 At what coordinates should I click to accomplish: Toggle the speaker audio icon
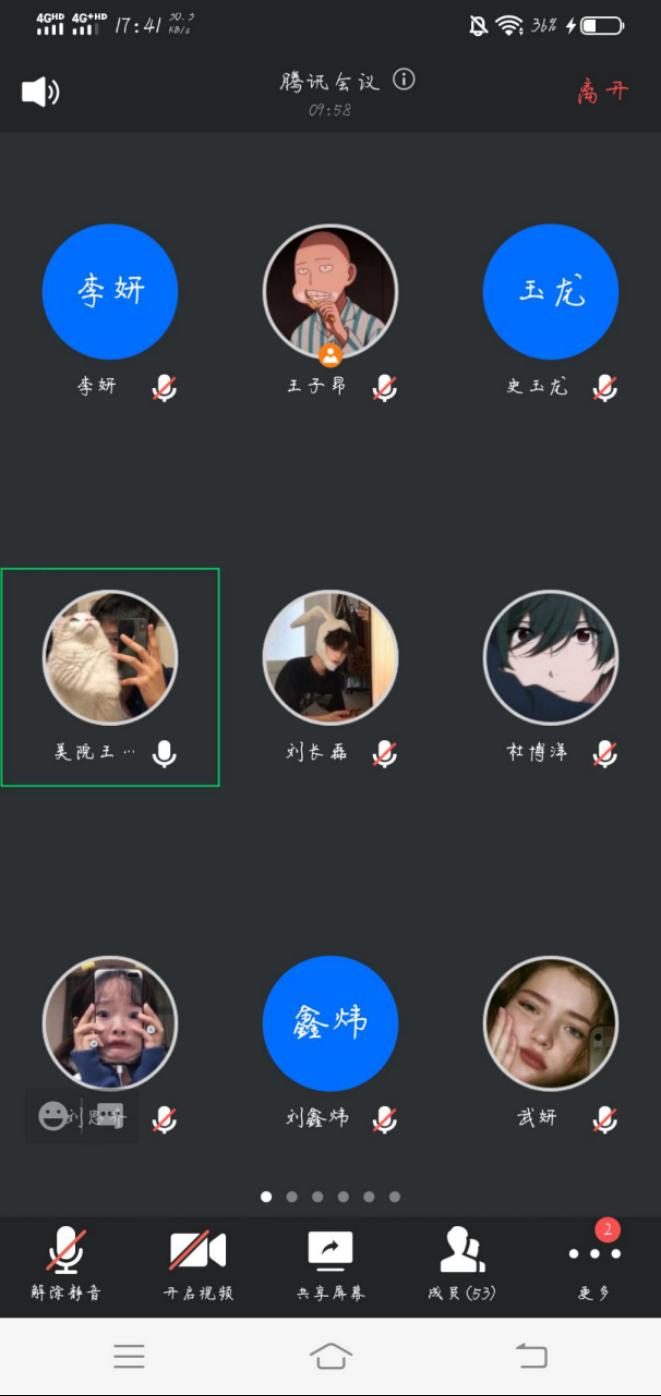click(40, 92)
